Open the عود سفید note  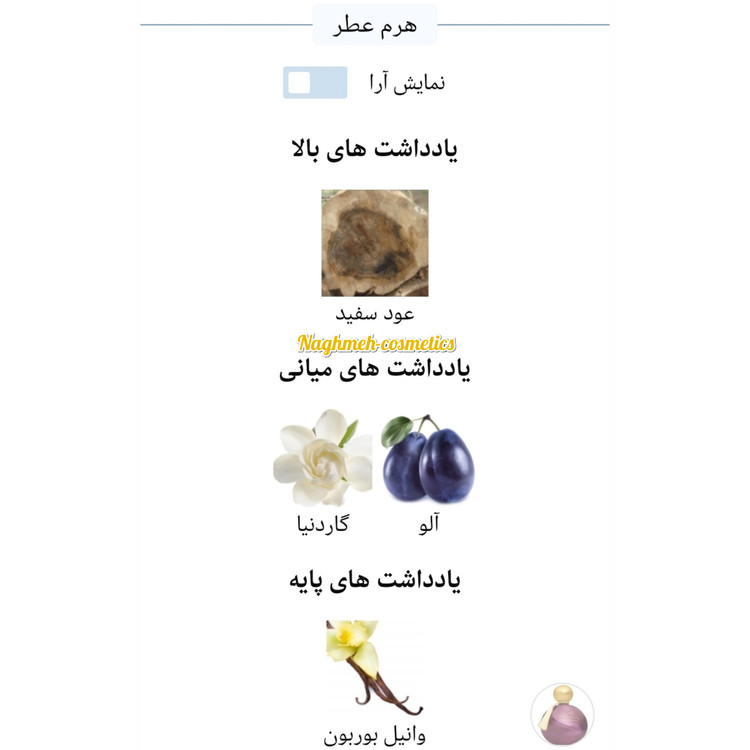(x=375, y=243)
